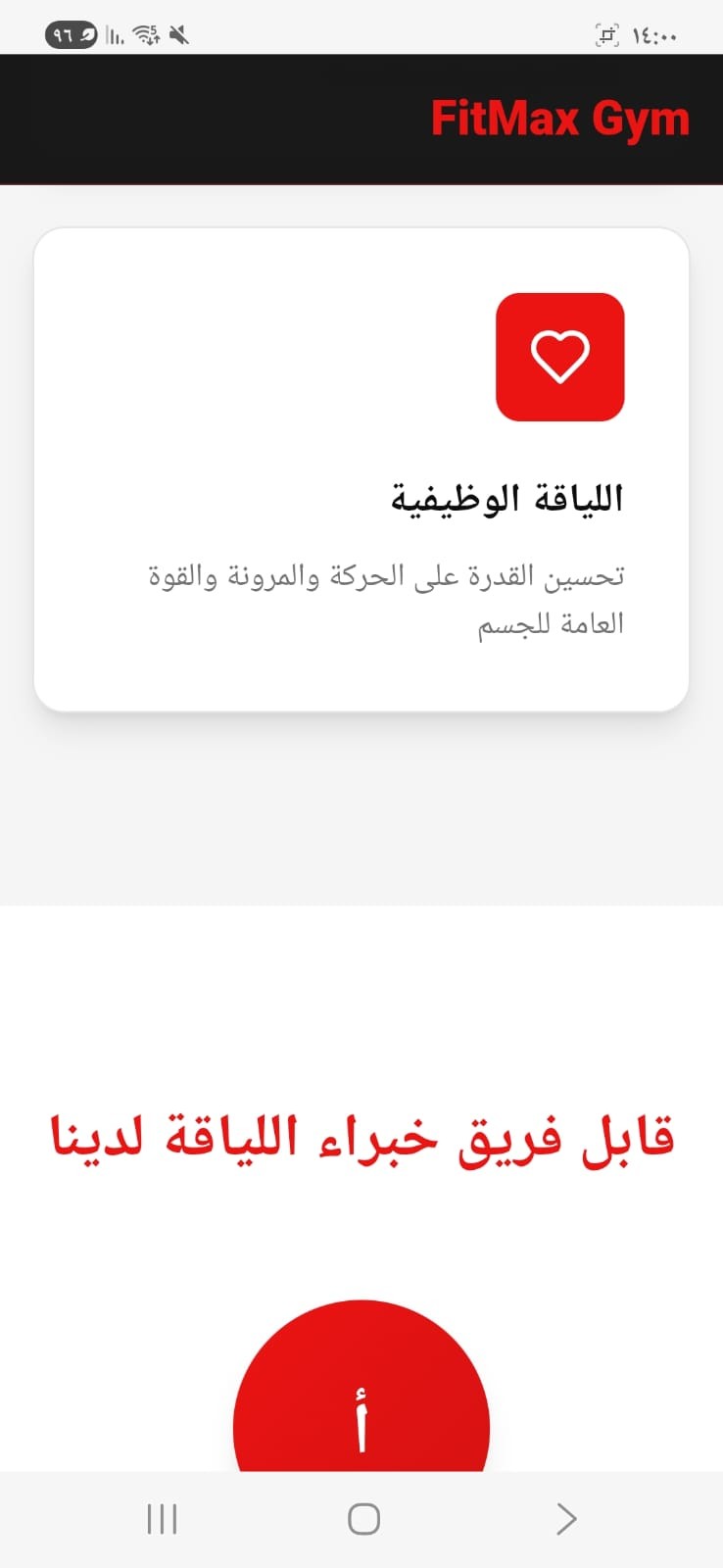Tap the FitMax Gym title link
The height and width of the screenshot is (1568, 723).
[560, 120]
